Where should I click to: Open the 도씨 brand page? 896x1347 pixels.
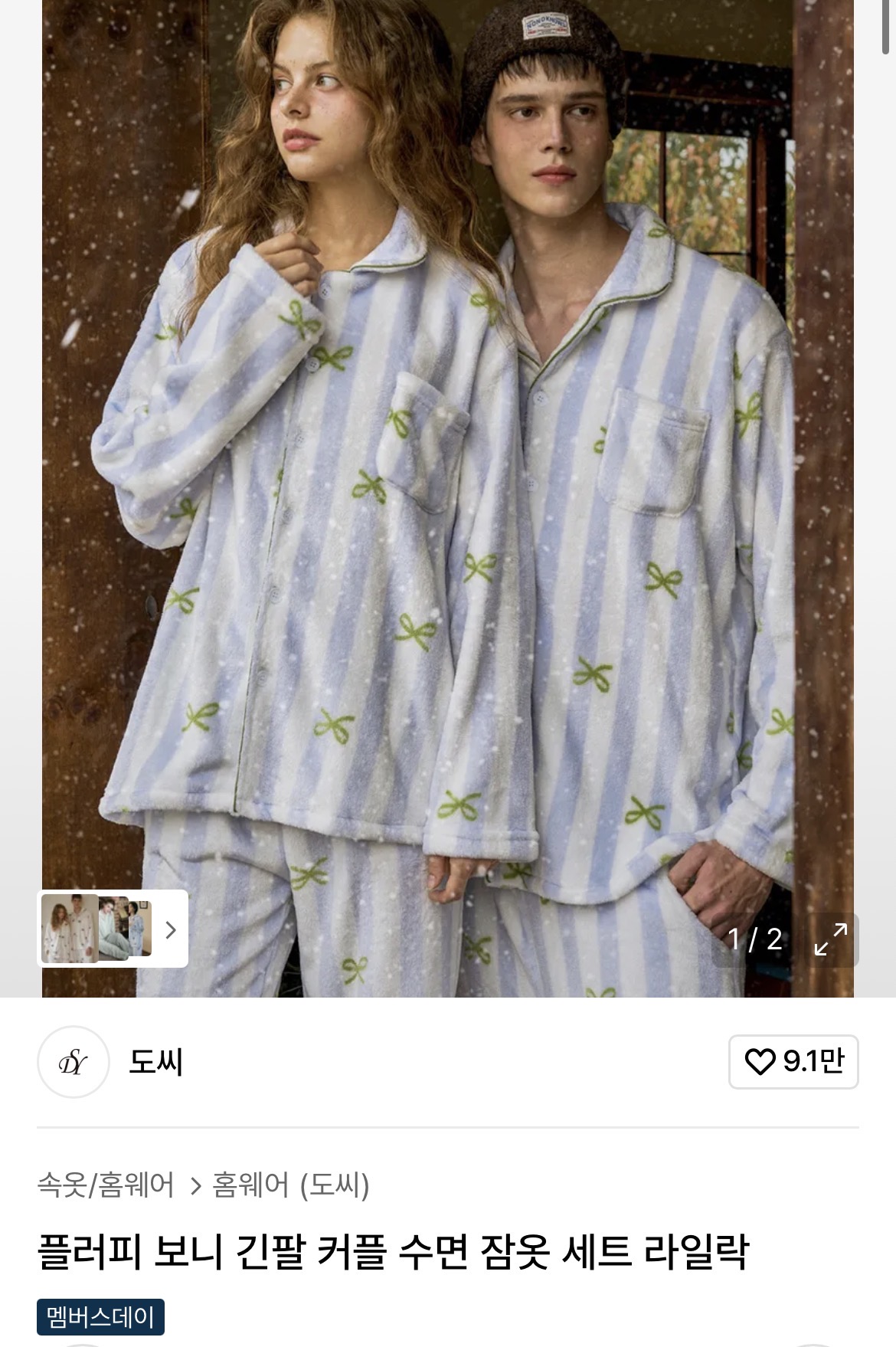(155, 1062)
